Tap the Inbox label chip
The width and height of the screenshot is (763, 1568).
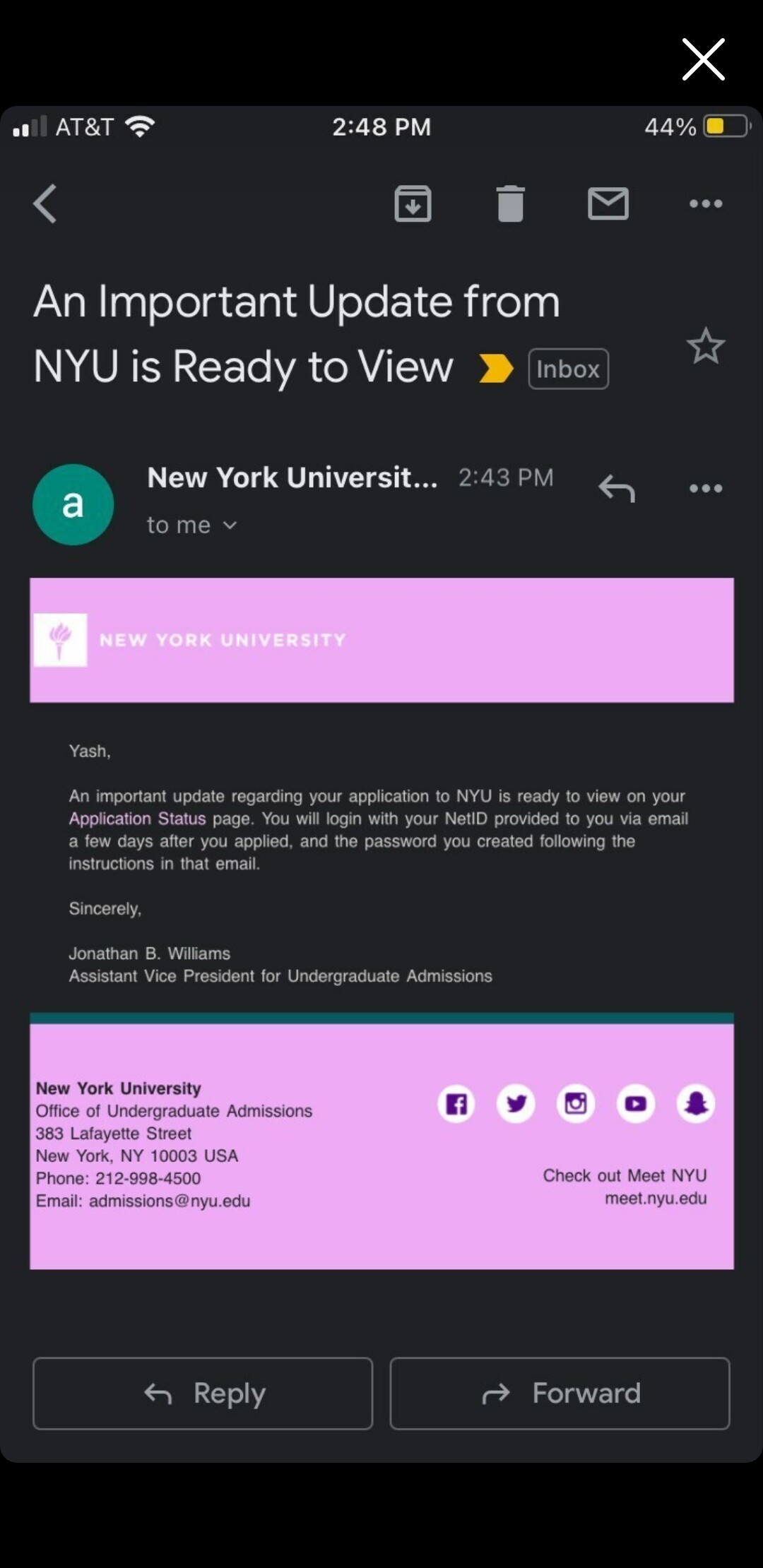(x=568, y=369)
